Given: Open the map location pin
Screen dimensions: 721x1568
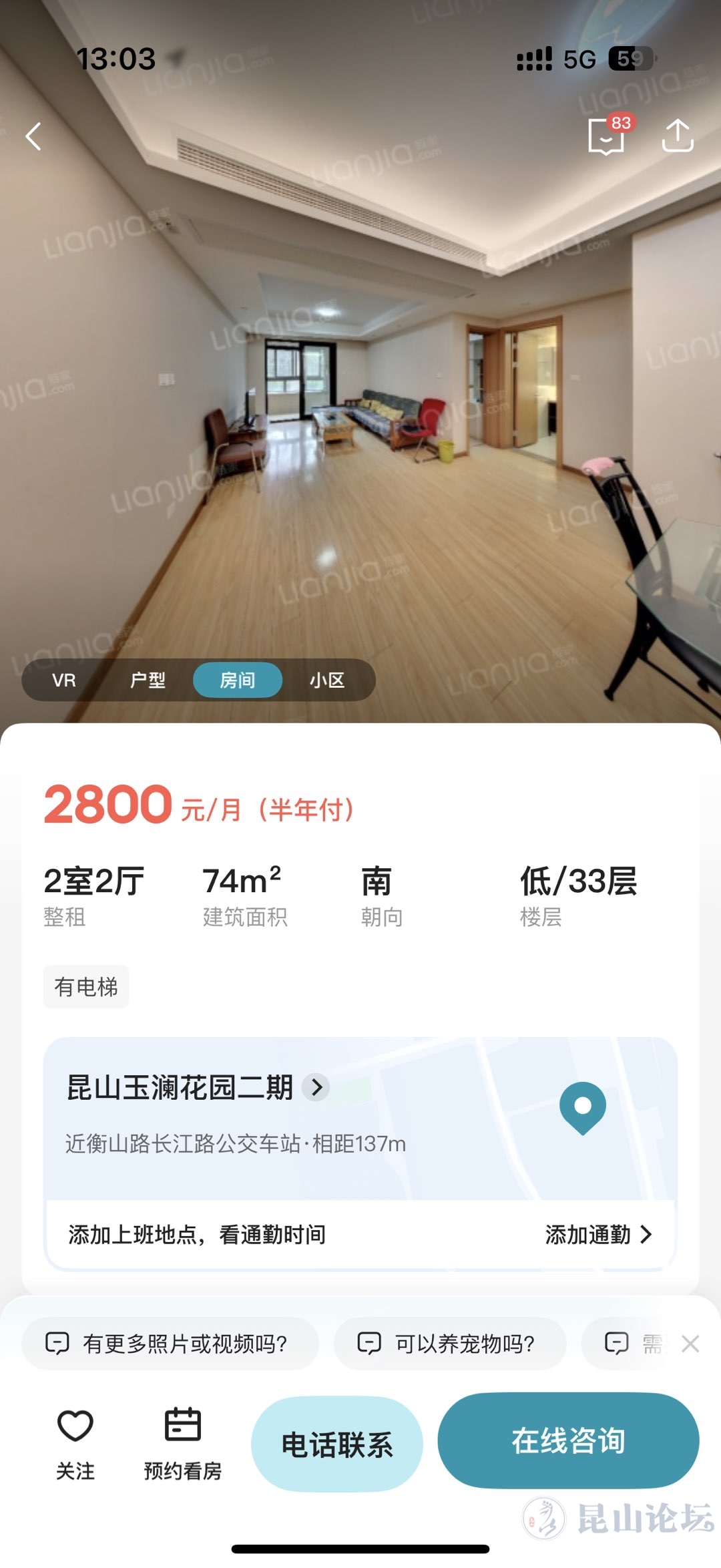Looking at the screenshot, I should [x=583, y=1107].
